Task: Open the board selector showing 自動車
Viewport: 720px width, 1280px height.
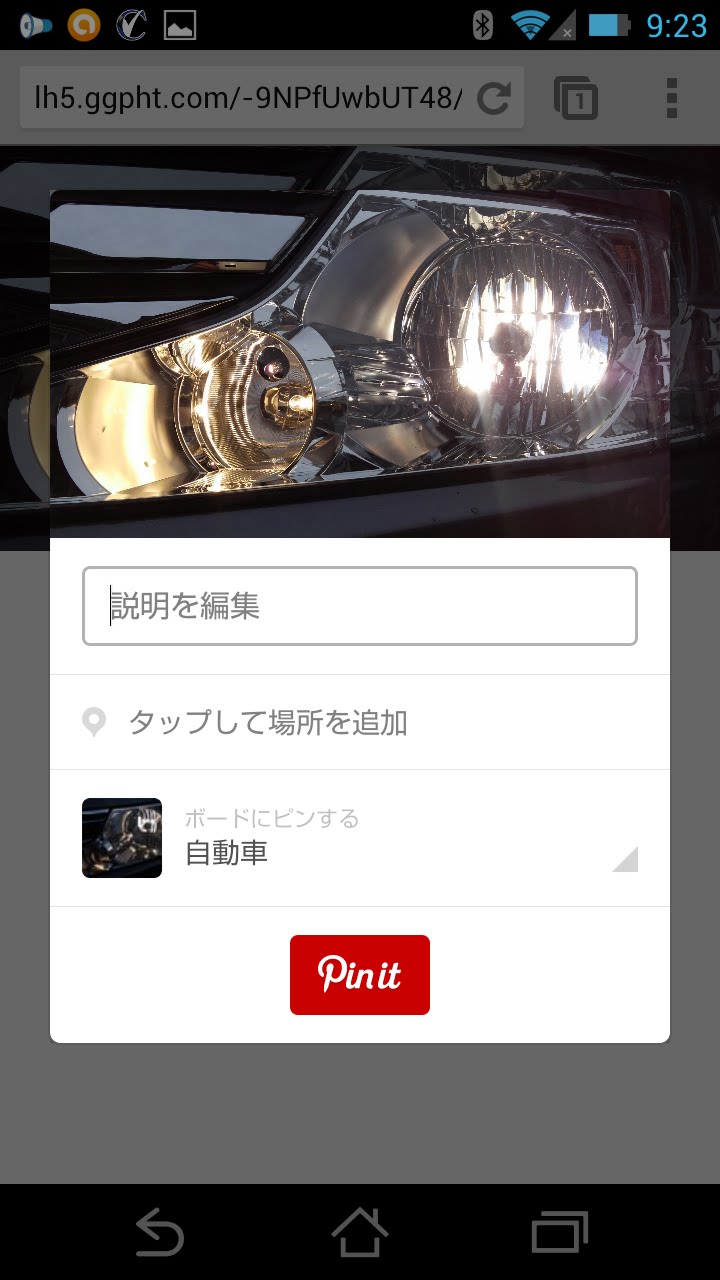Action: 360,838
